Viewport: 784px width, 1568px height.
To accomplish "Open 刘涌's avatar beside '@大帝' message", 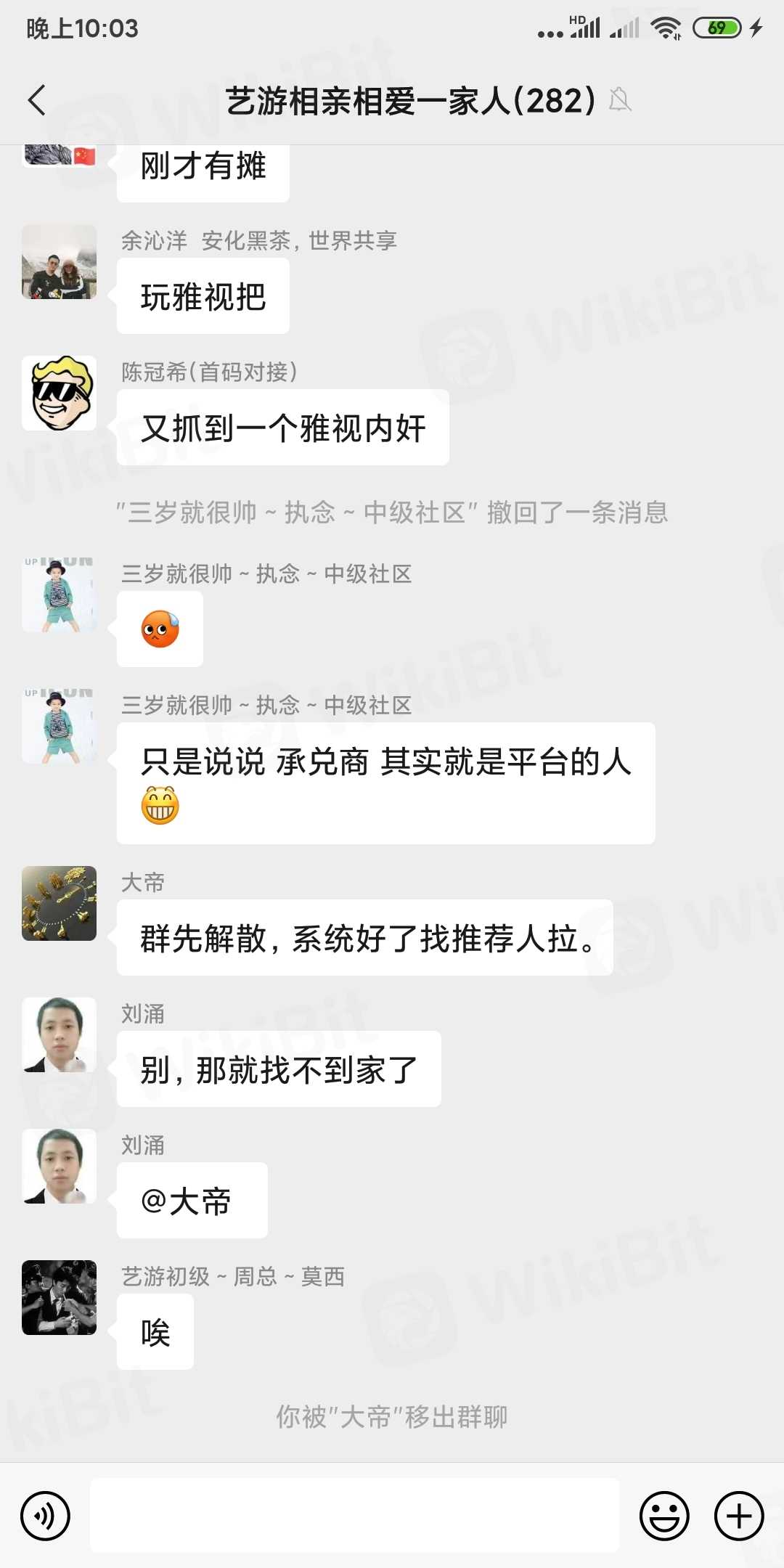I will click(59, 1166).
